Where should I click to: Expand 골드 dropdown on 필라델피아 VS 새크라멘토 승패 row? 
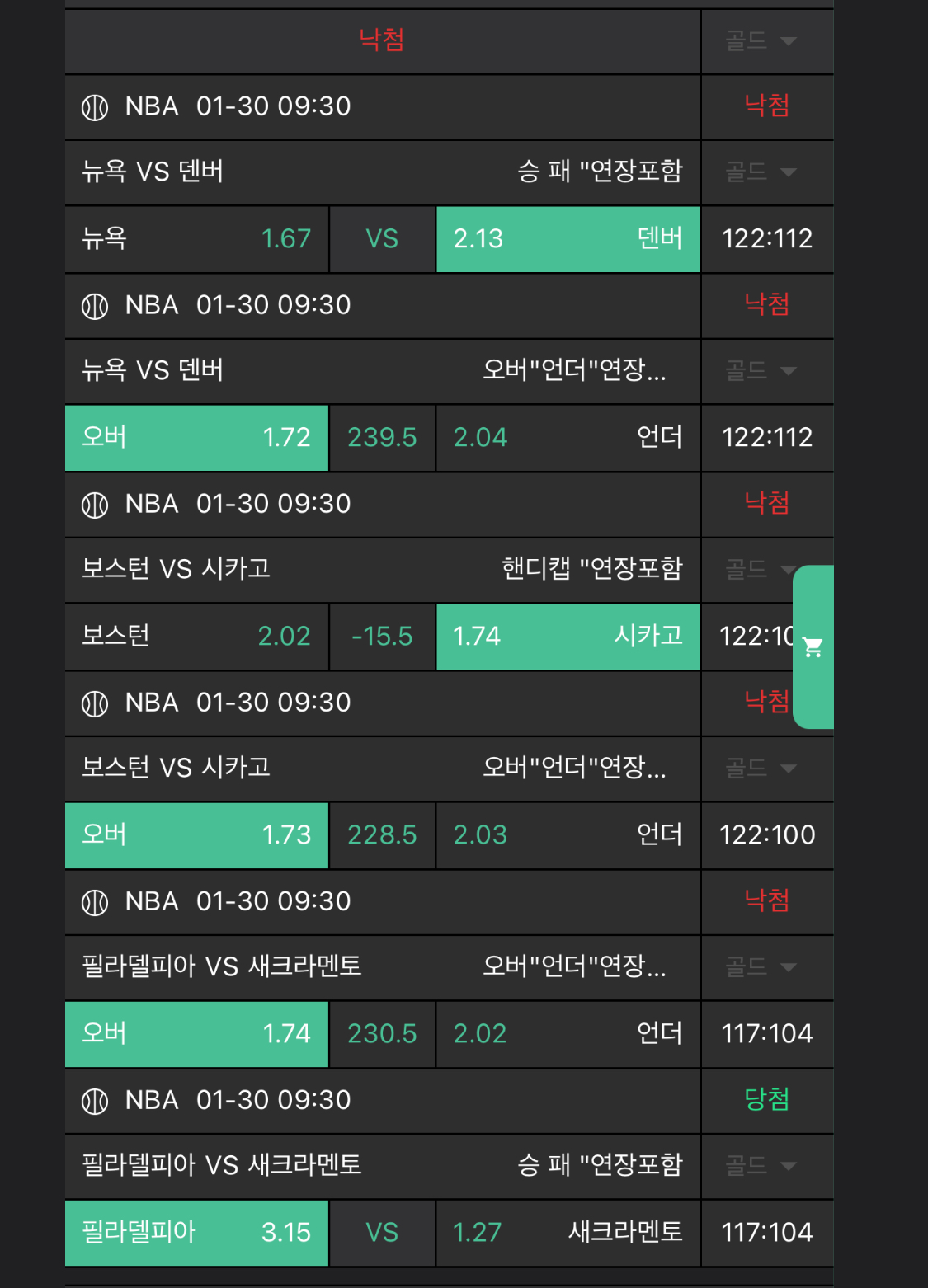pos(761,1165)
